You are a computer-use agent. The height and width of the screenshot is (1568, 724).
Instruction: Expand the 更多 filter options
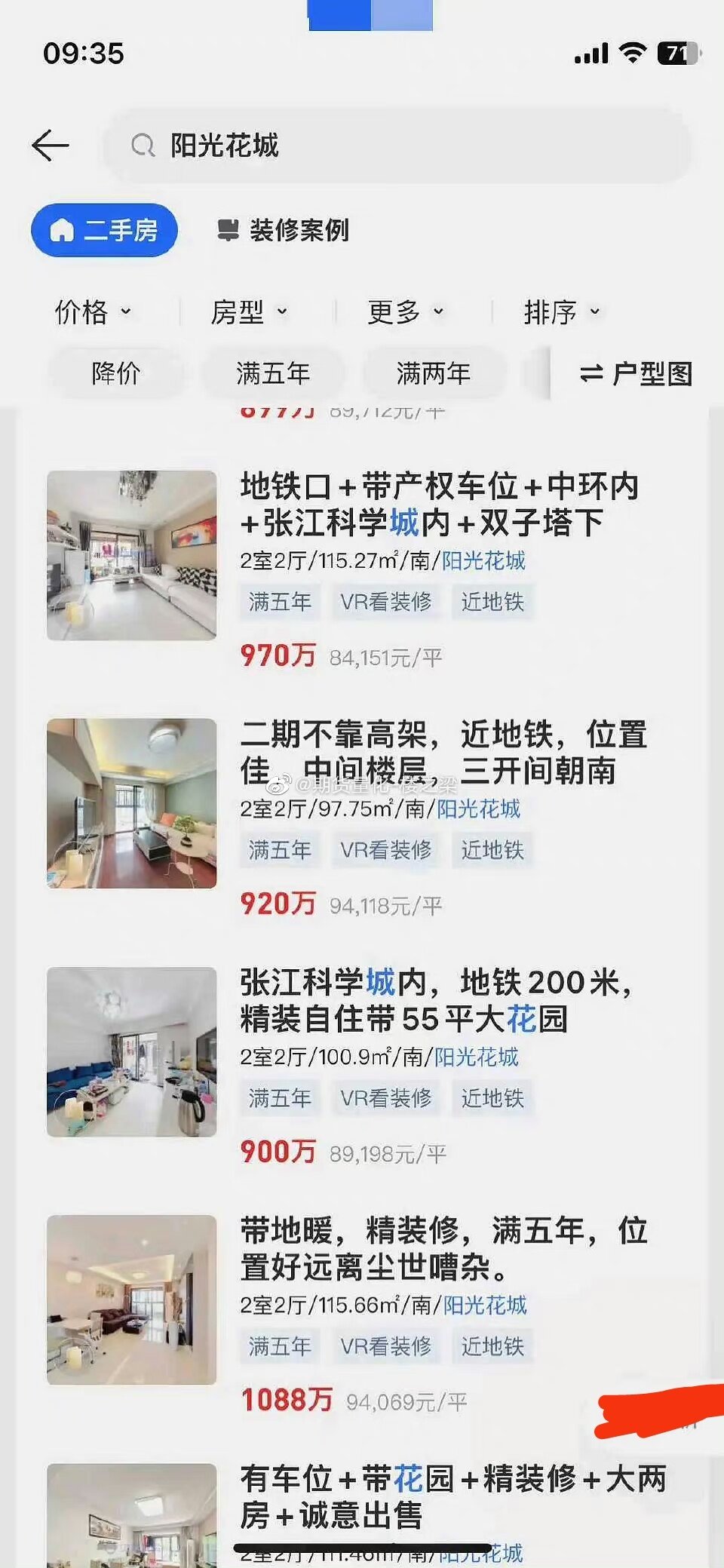point(405,311)
